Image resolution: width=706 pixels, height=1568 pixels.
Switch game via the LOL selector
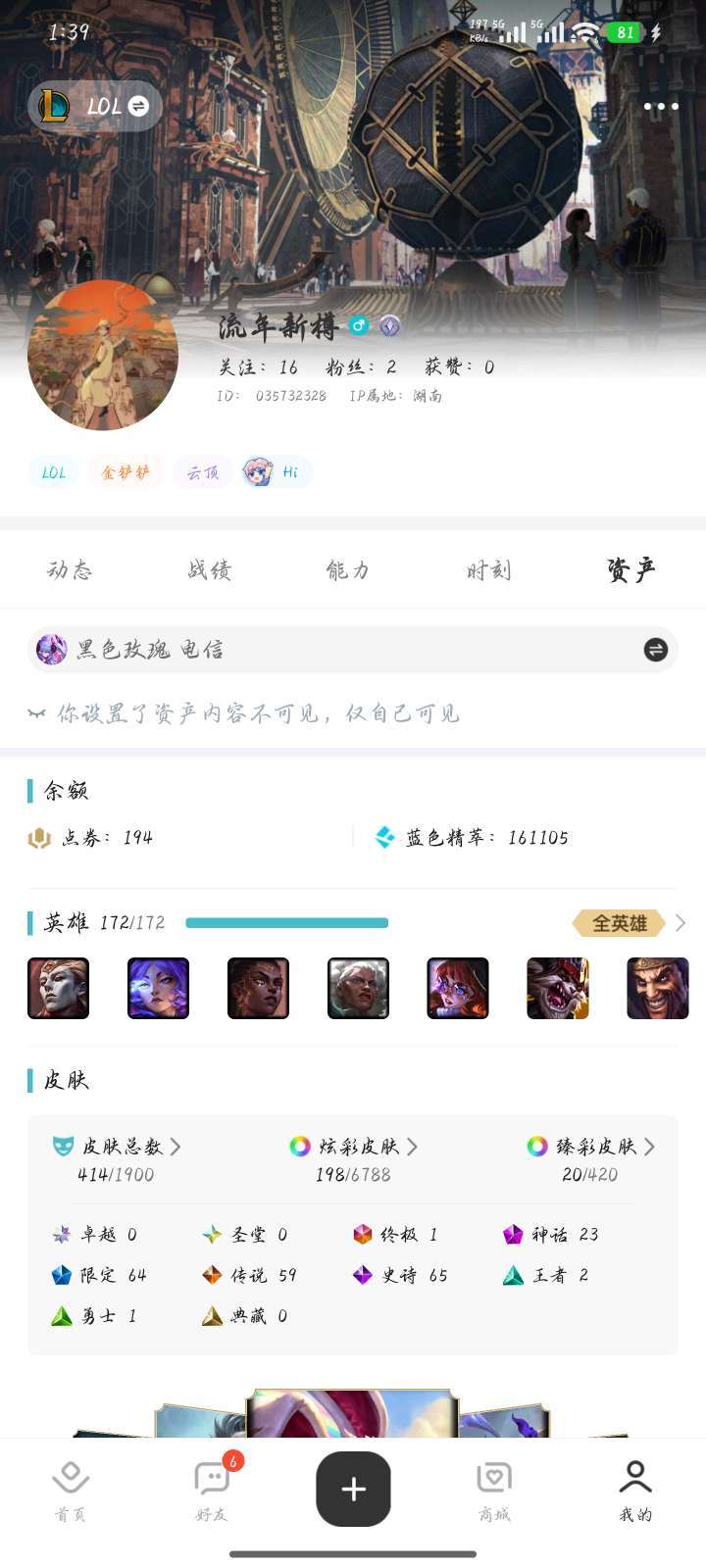pyautogui.click(x=95, y=106)
